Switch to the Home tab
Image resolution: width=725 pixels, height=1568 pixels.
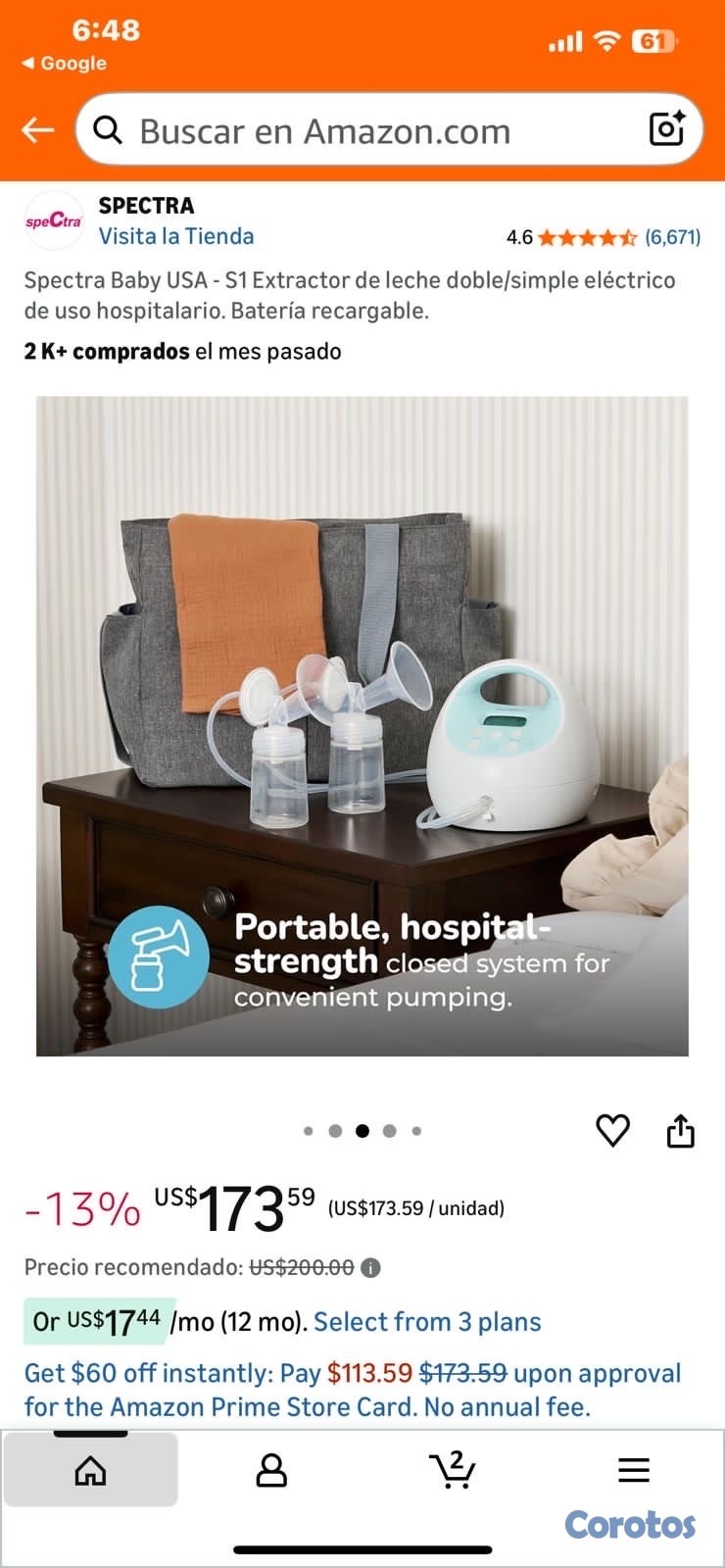[90, 1470]
